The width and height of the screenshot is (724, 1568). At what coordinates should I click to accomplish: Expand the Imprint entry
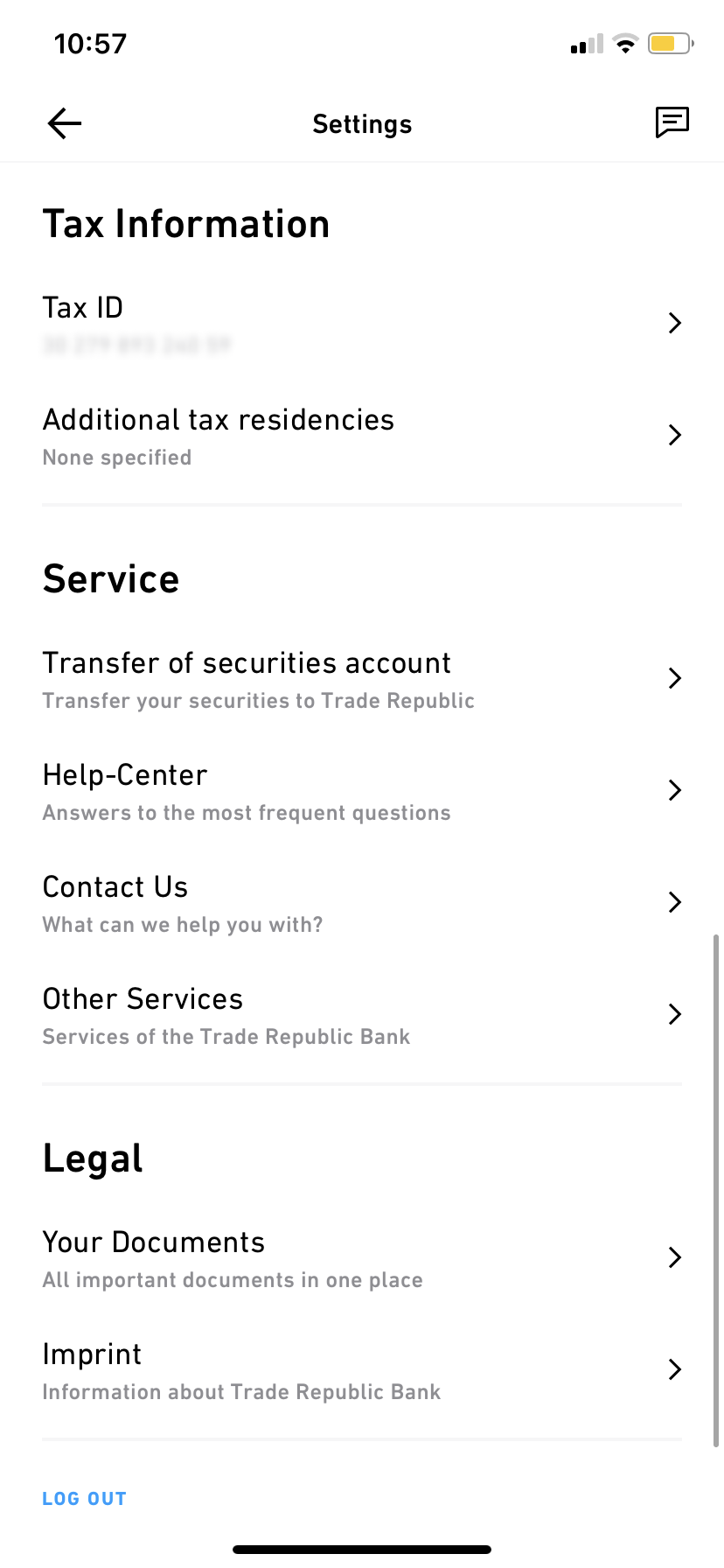point(674,1369)
